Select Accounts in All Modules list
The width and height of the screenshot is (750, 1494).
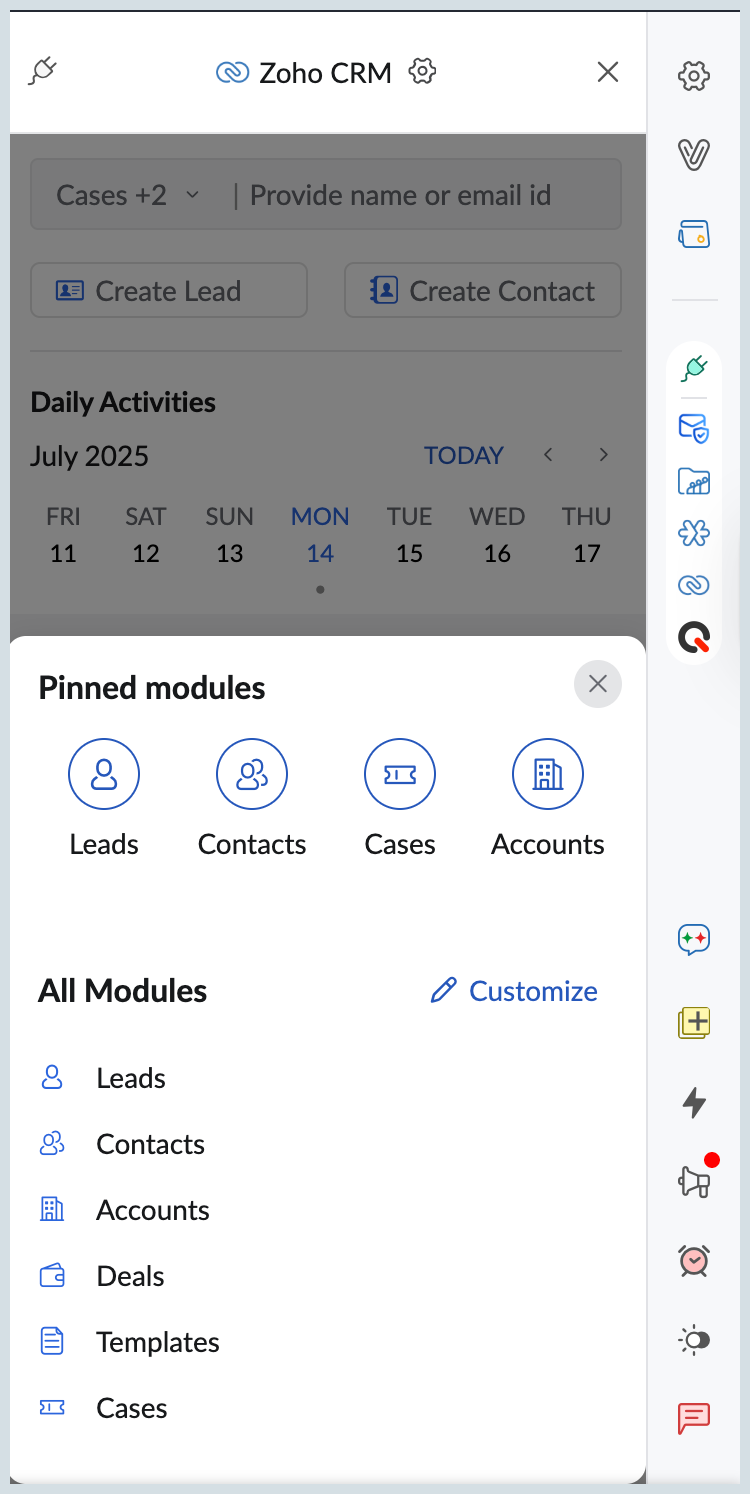pyautogui.click(x=152, y=1210)
